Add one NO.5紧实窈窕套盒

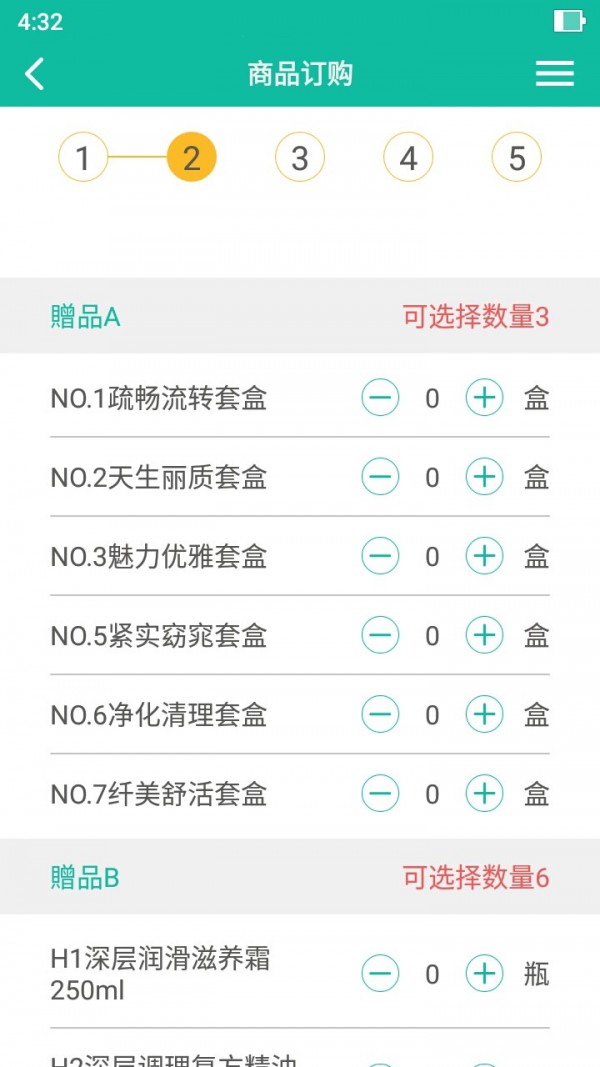tap(484, 635)
